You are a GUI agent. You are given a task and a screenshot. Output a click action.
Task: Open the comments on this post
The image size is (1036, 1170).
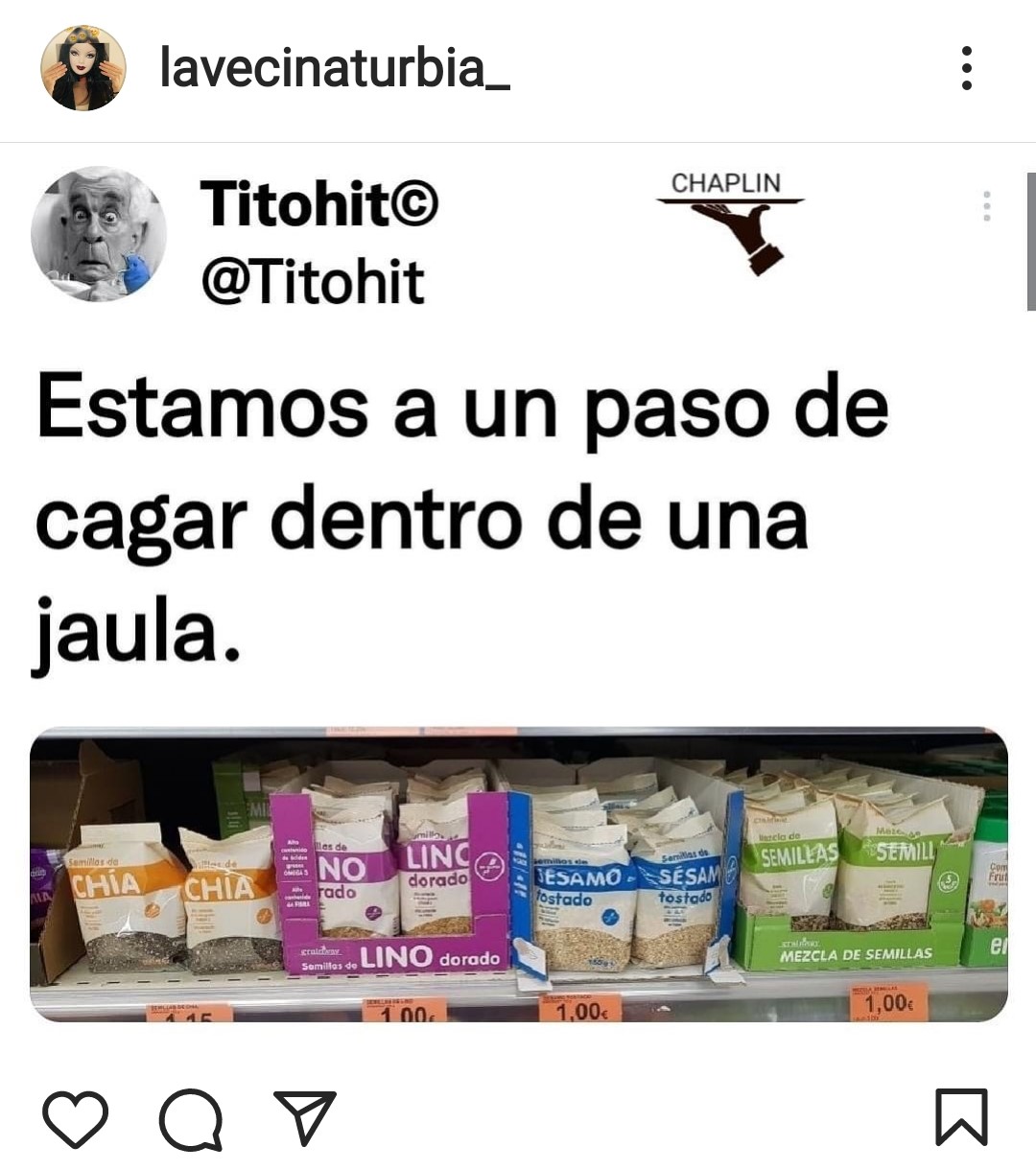pos(191,1118)
